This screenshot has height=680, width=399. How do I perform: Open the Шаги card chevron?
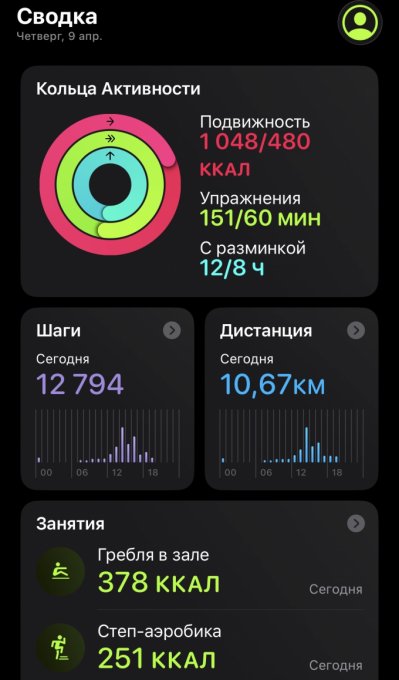coord(172,331)
